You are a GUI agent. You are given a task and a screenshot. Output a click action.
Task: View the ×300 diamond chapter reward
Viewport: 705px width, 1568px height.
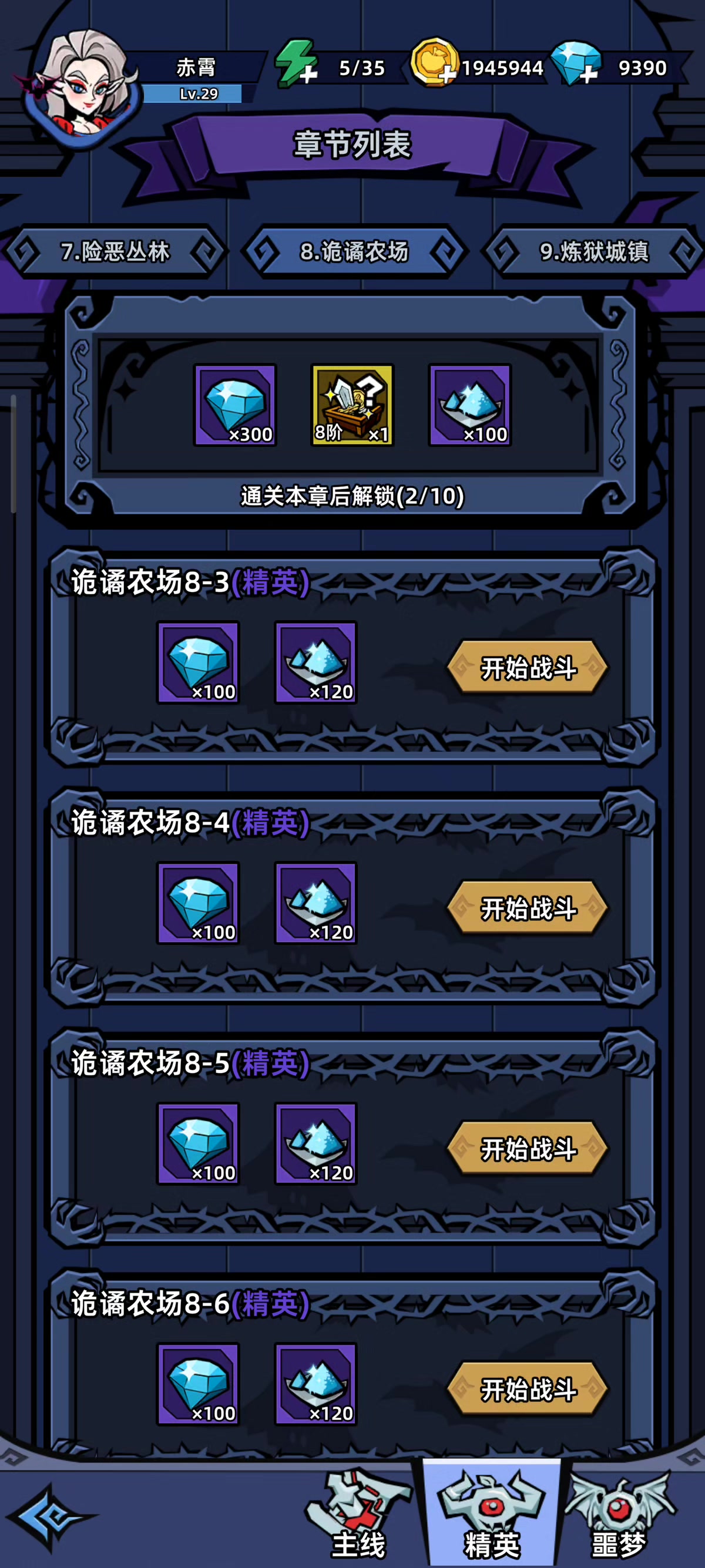(x=235, y=405)
